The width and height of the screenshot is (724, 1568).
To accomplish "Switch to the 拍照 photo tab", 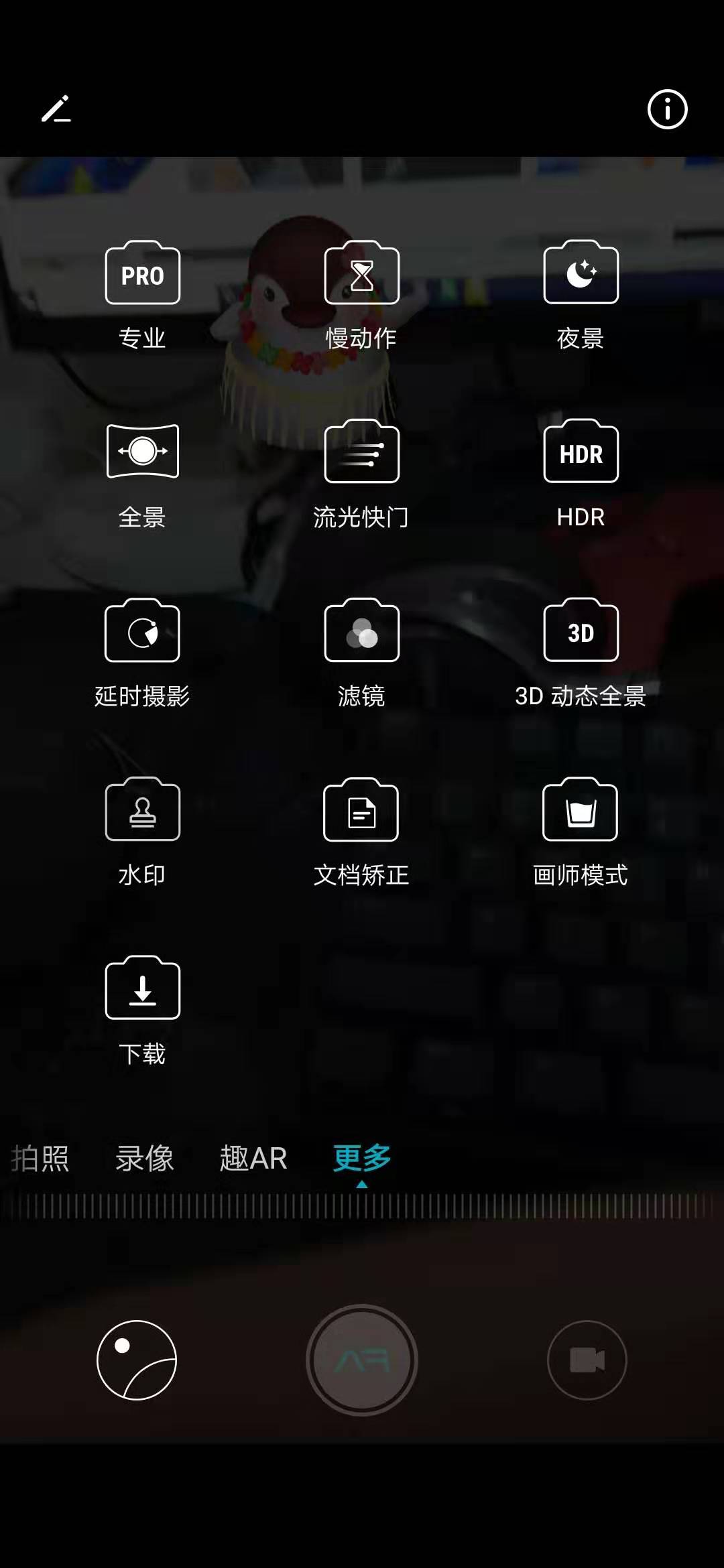I will pos(40,1158).
